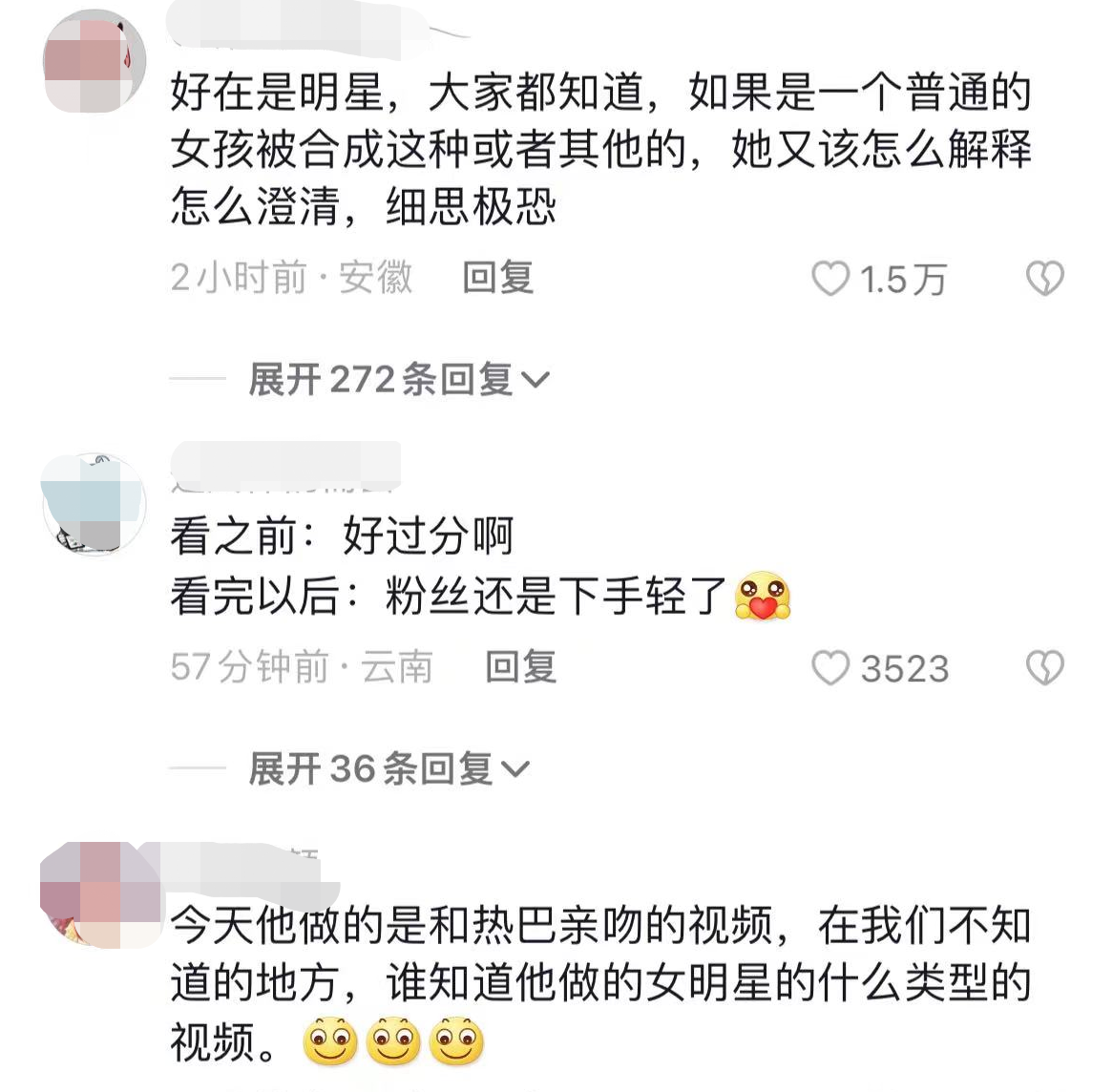Viewport: 1113px width, 1092px height.
Task: Dislike the comment from 云南
Action: point(1044,668)
